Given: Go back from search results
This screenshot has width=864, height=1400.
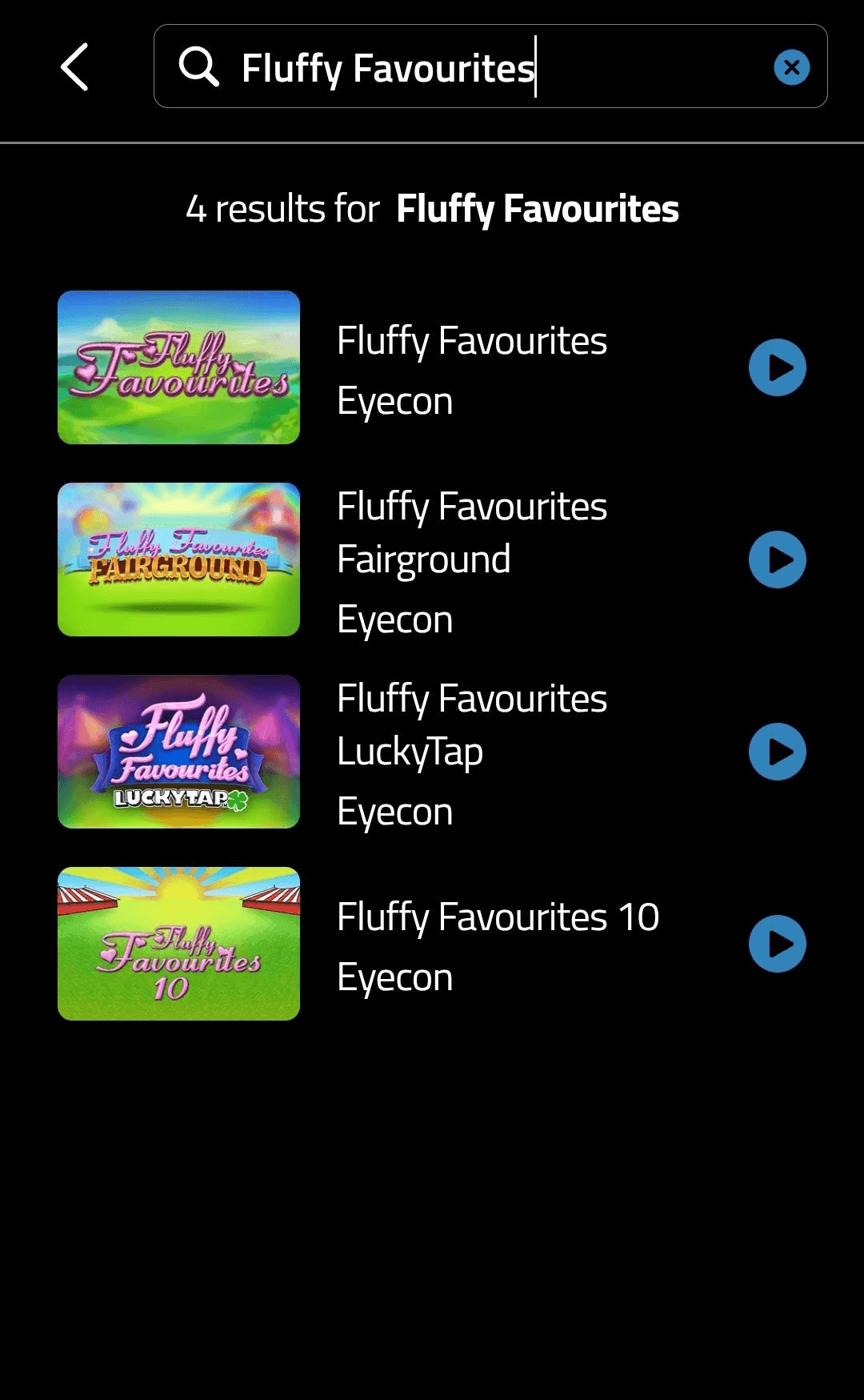Looking at the screenshot, I should 74,67.
